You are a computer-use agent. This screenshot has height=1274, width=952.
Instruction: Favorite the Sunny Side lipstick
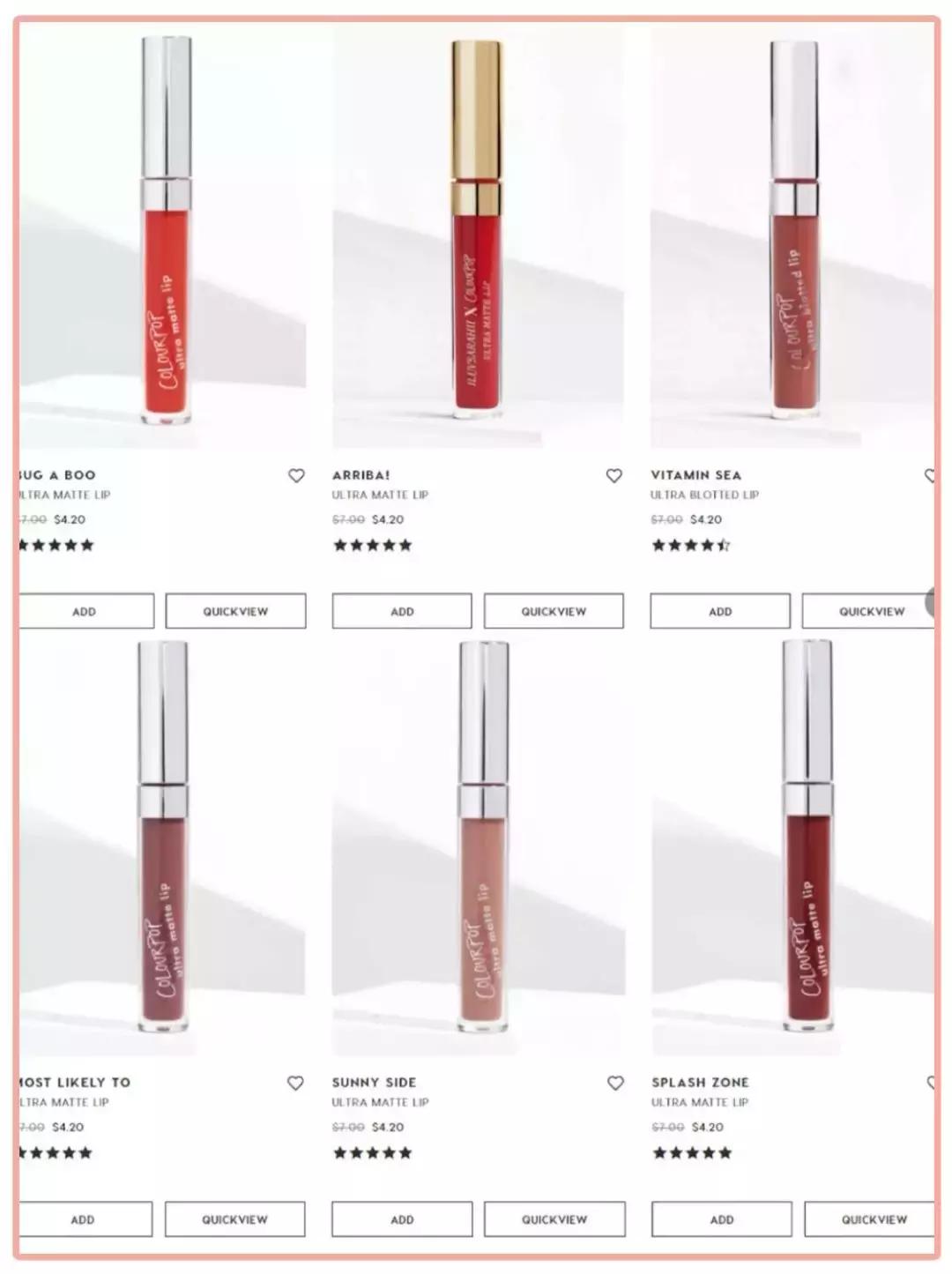(x=615, y=1084)
